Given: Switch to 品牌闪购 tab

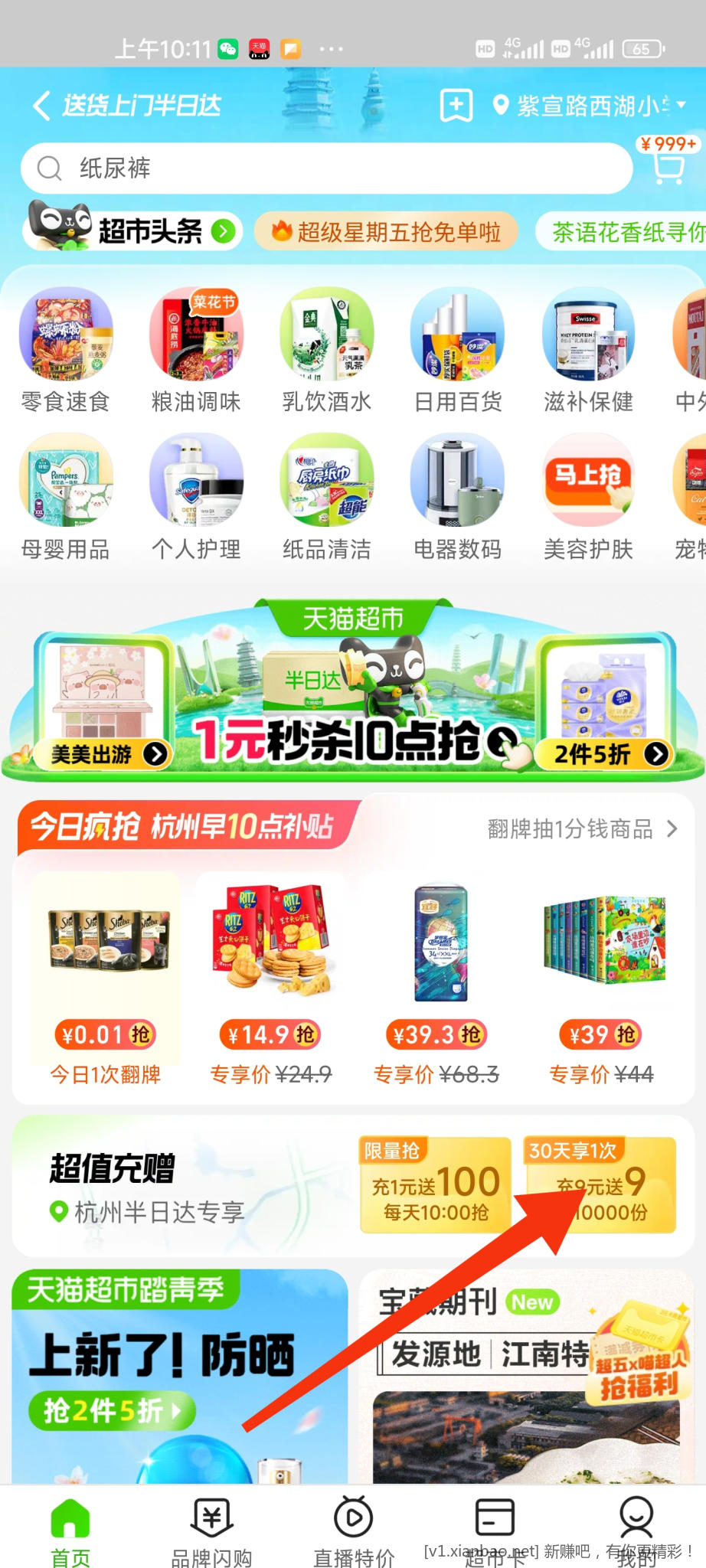Looking at the screenshot, I should click(211, 1530).
